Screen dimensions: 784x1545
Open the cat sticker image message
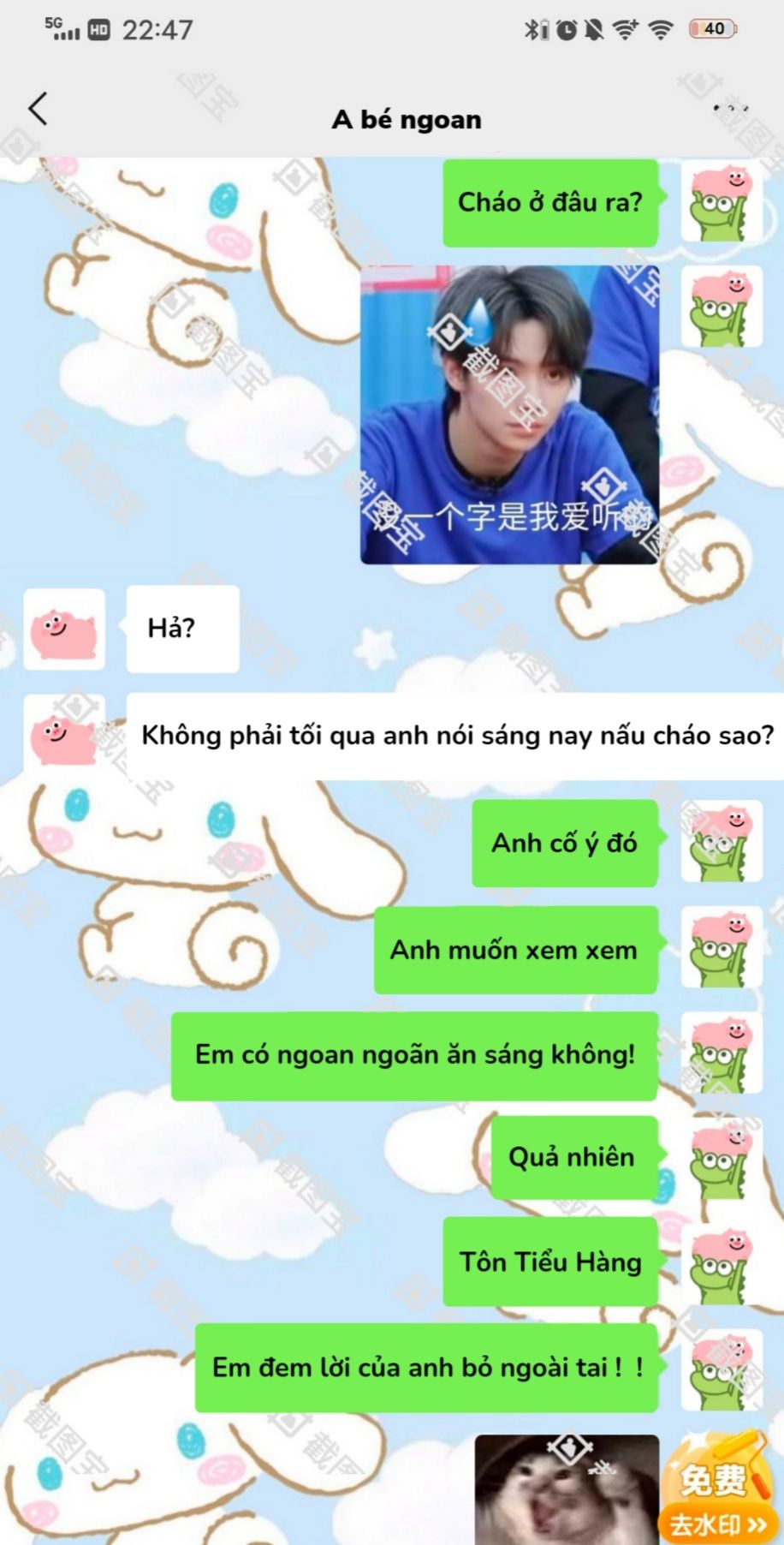point(567,1488)
